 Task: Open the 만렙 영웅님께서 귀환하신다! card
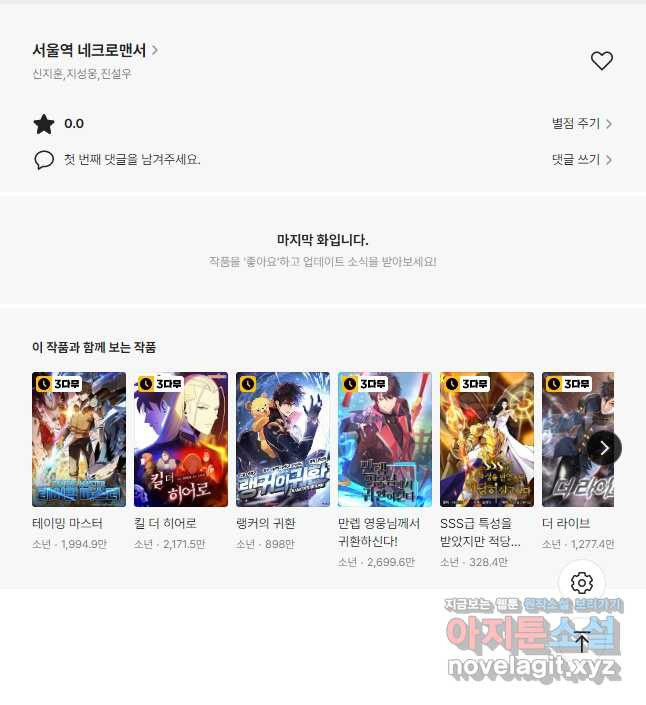pos(385,440)
